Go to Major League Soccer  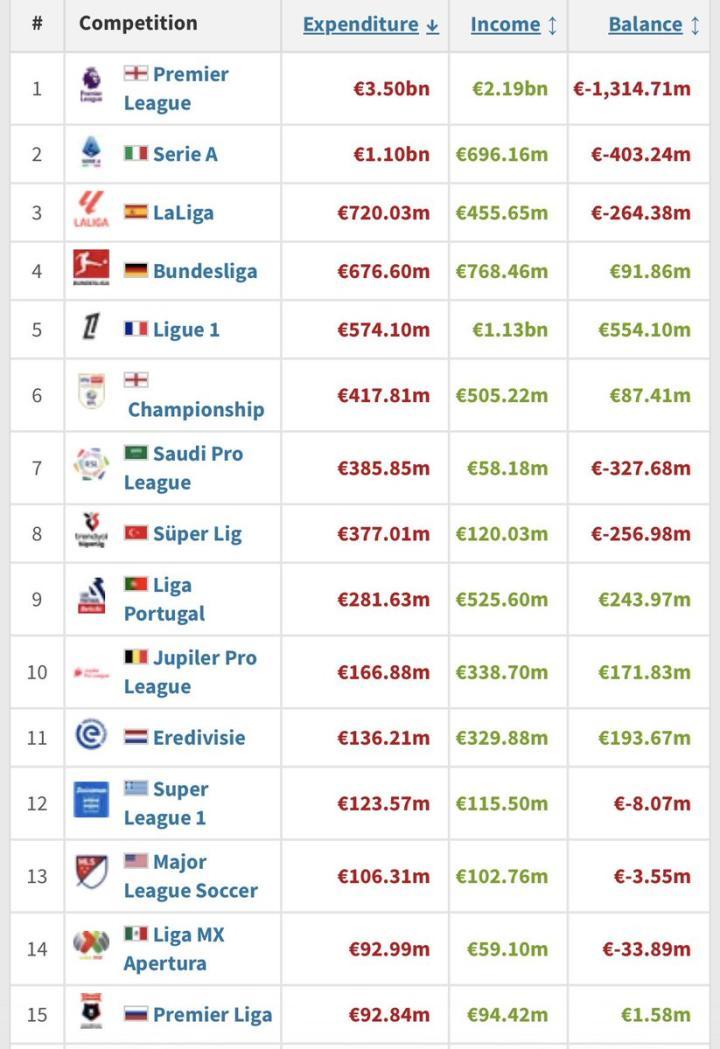pos(191,876)
